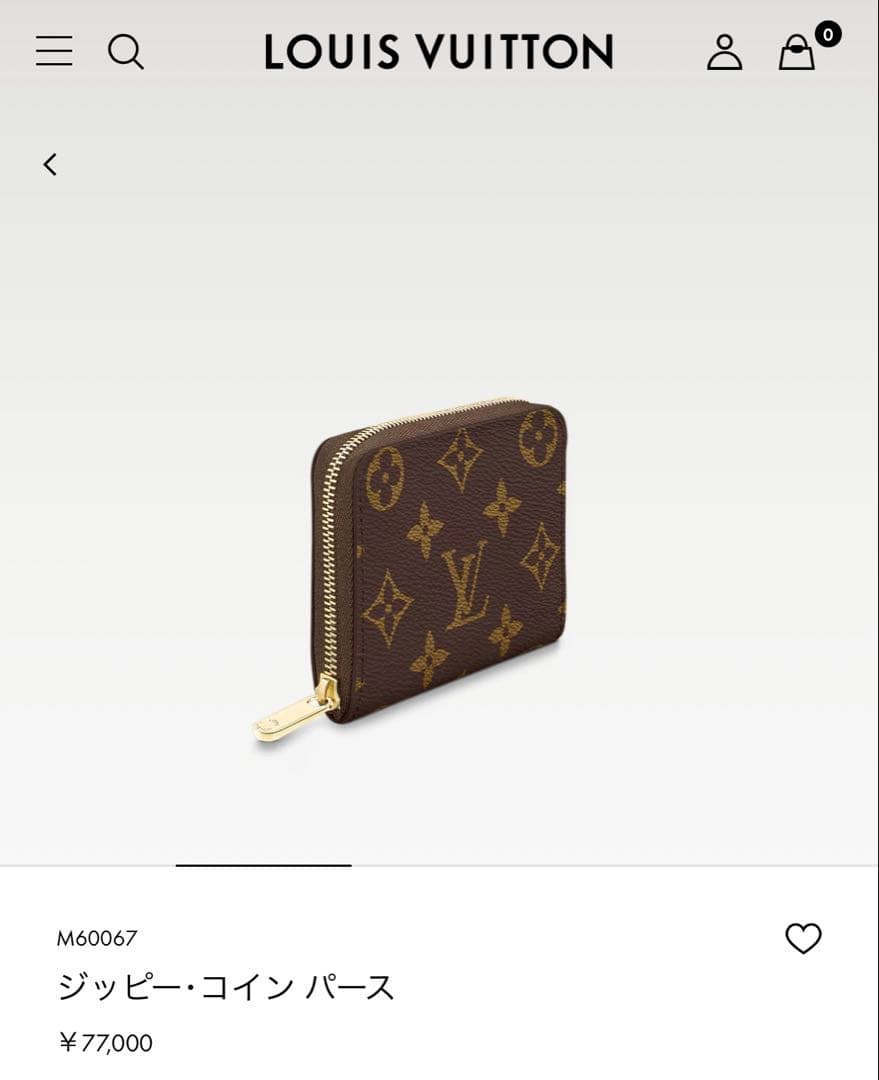Select the person silhouette icon
The width and height of the screenshot is (879, 1080).
[726, 54]
